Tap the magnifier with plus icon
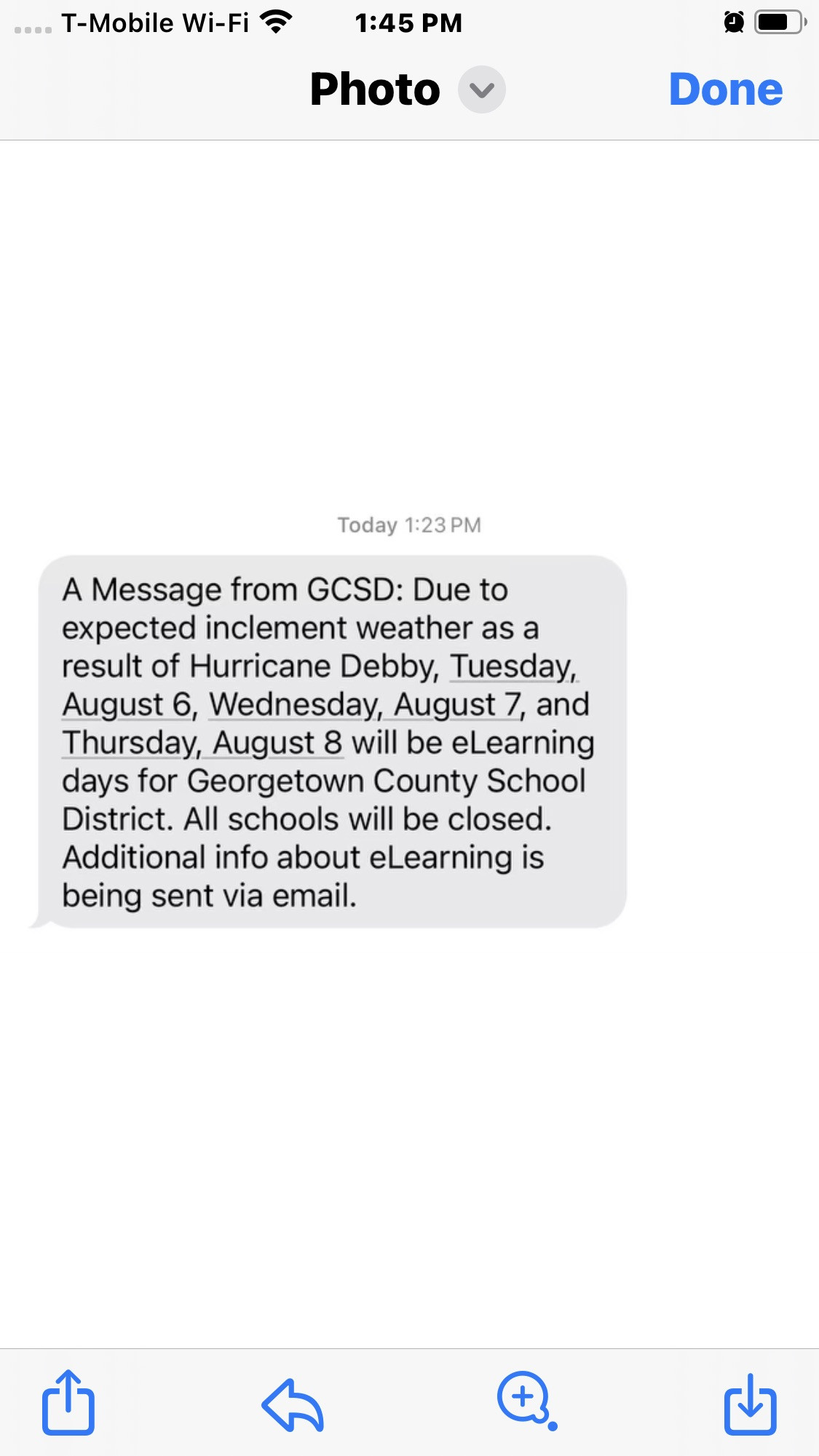Screen dimensions: 819x1456 (527, 1401)
